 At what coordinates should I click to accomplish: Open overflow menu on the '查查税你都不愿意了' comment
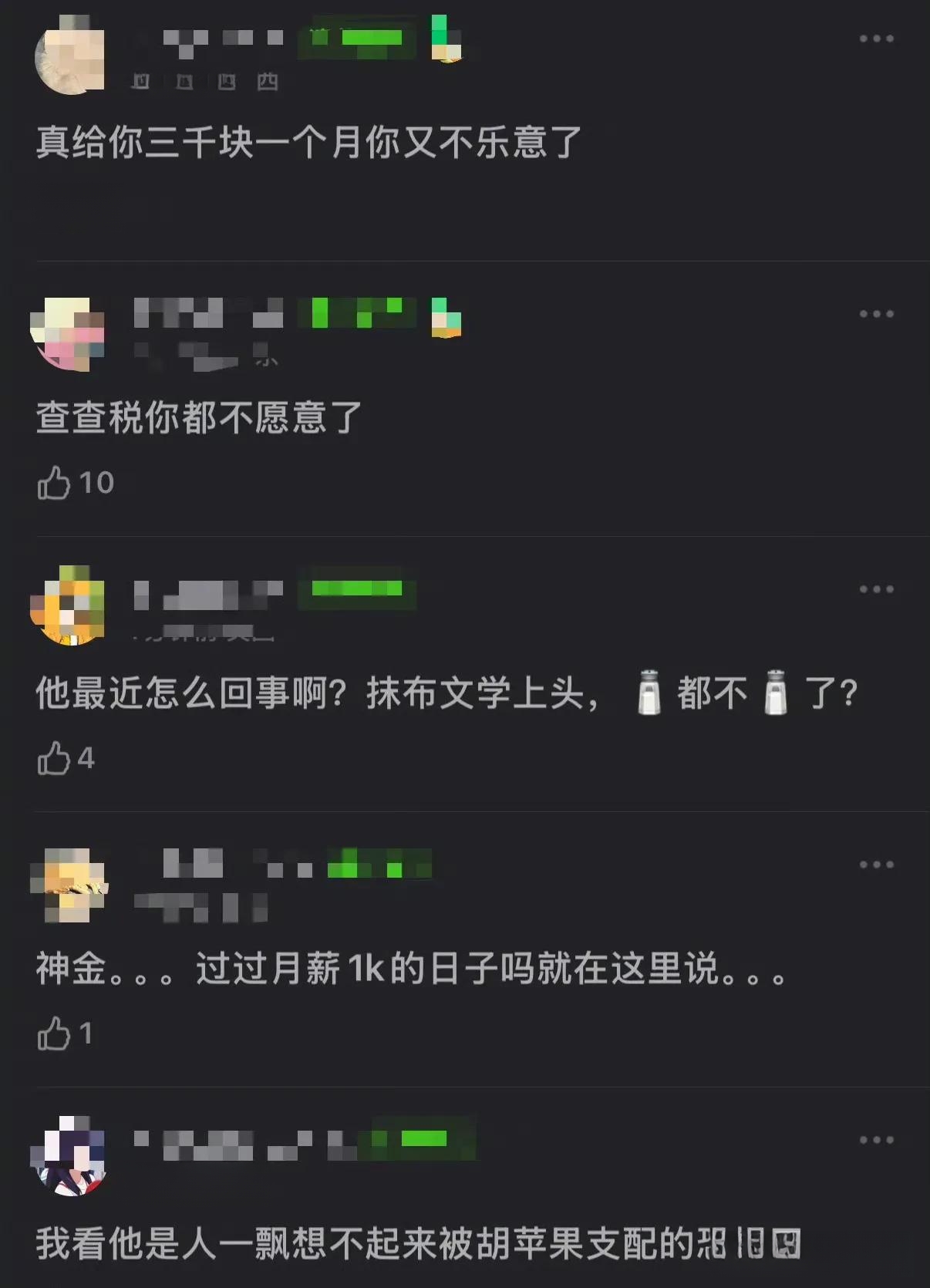(877, 314)
